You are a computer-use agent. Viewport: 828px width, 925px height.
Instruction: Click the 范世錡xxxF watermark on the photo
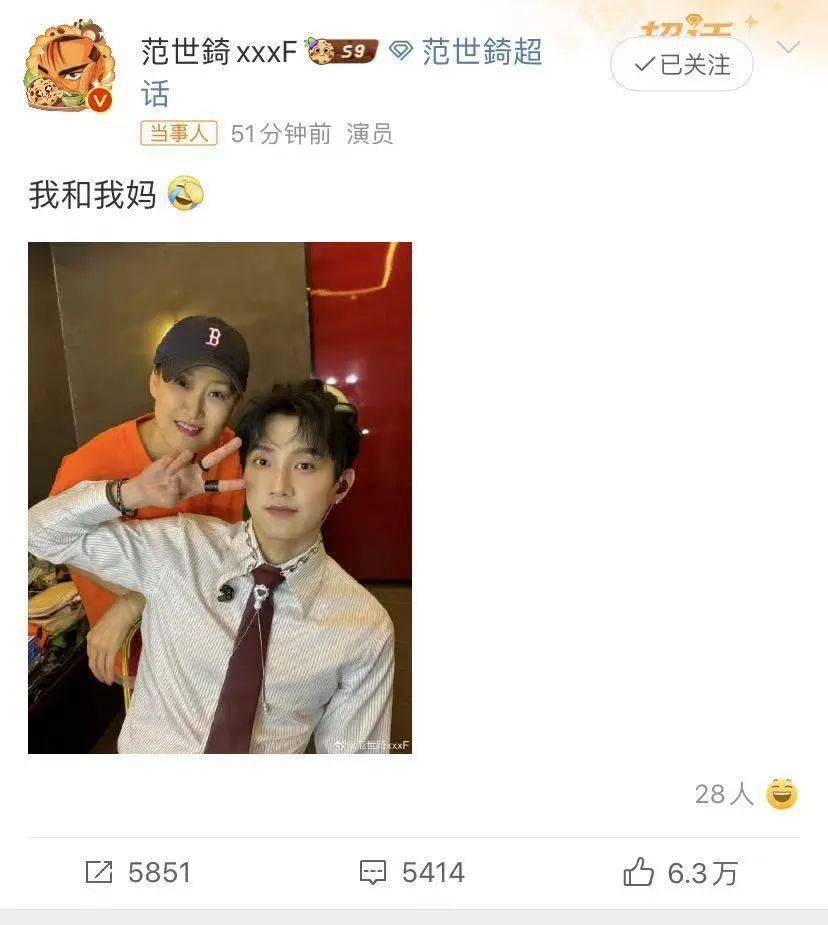373,746
